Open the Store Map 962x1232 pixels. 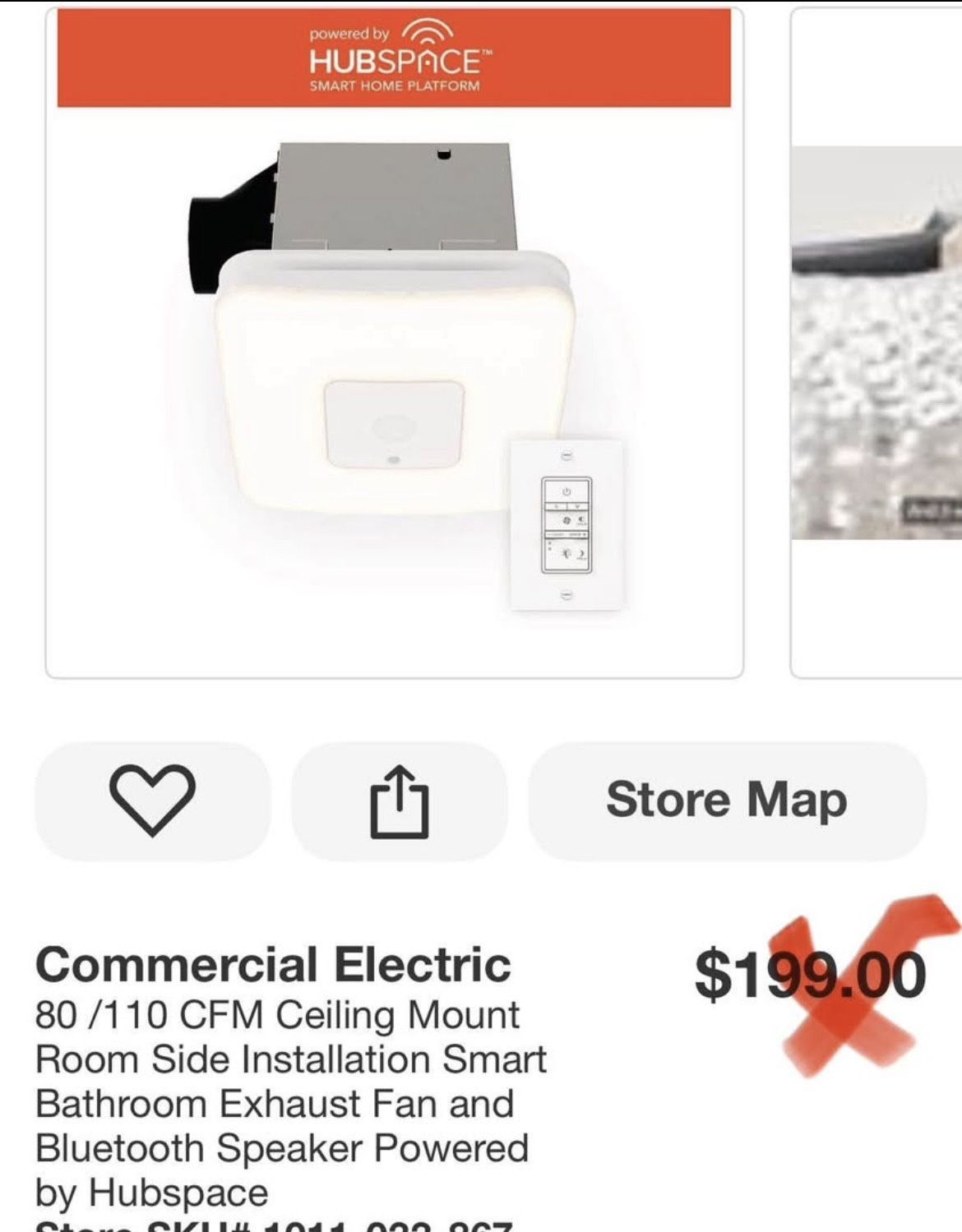[727, 801]
